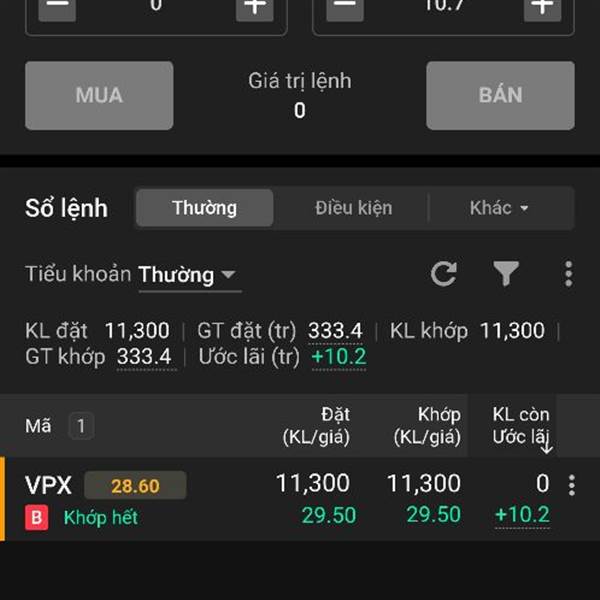Increase the quantity with plus
This screenshot has height=600, width=600.
254,6
